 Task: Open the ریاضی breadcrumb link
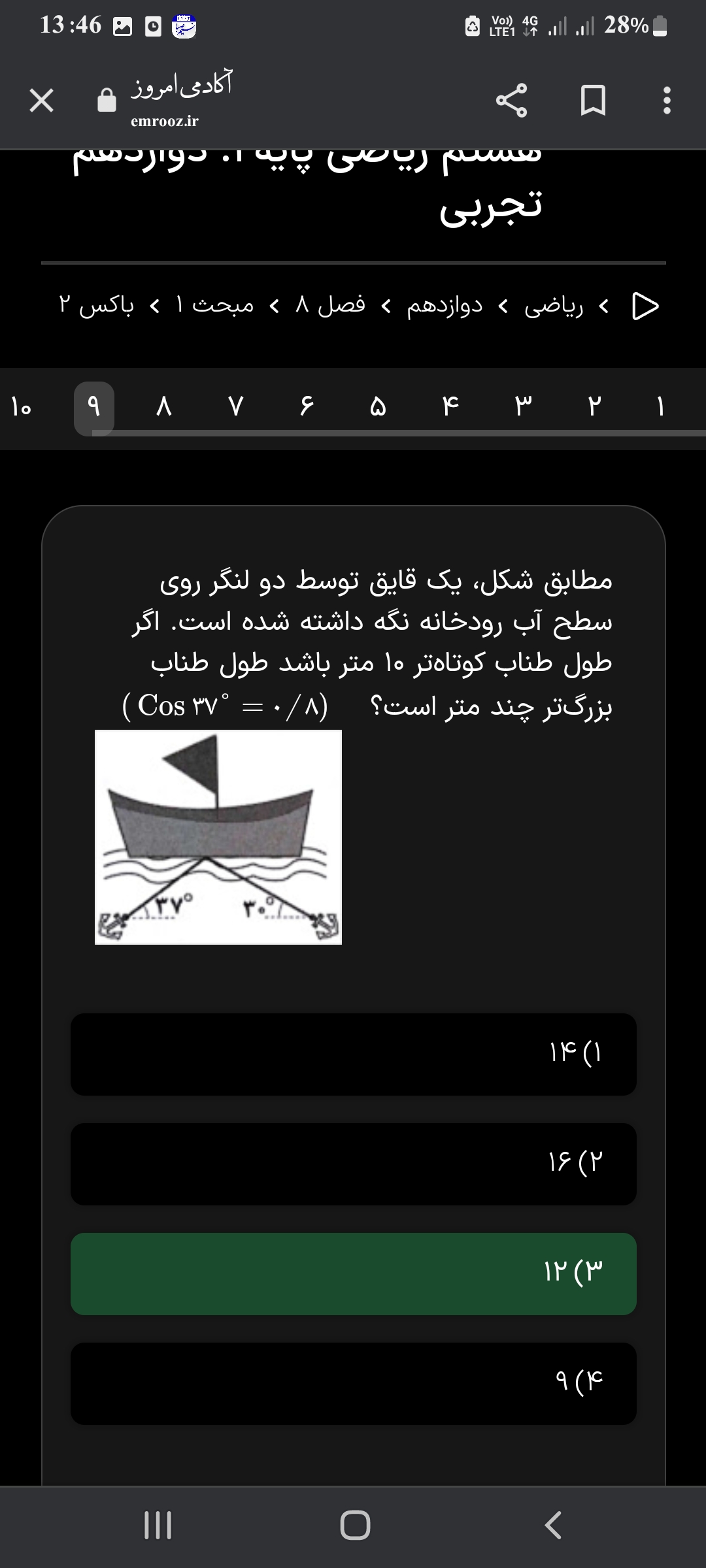point(554,306)
